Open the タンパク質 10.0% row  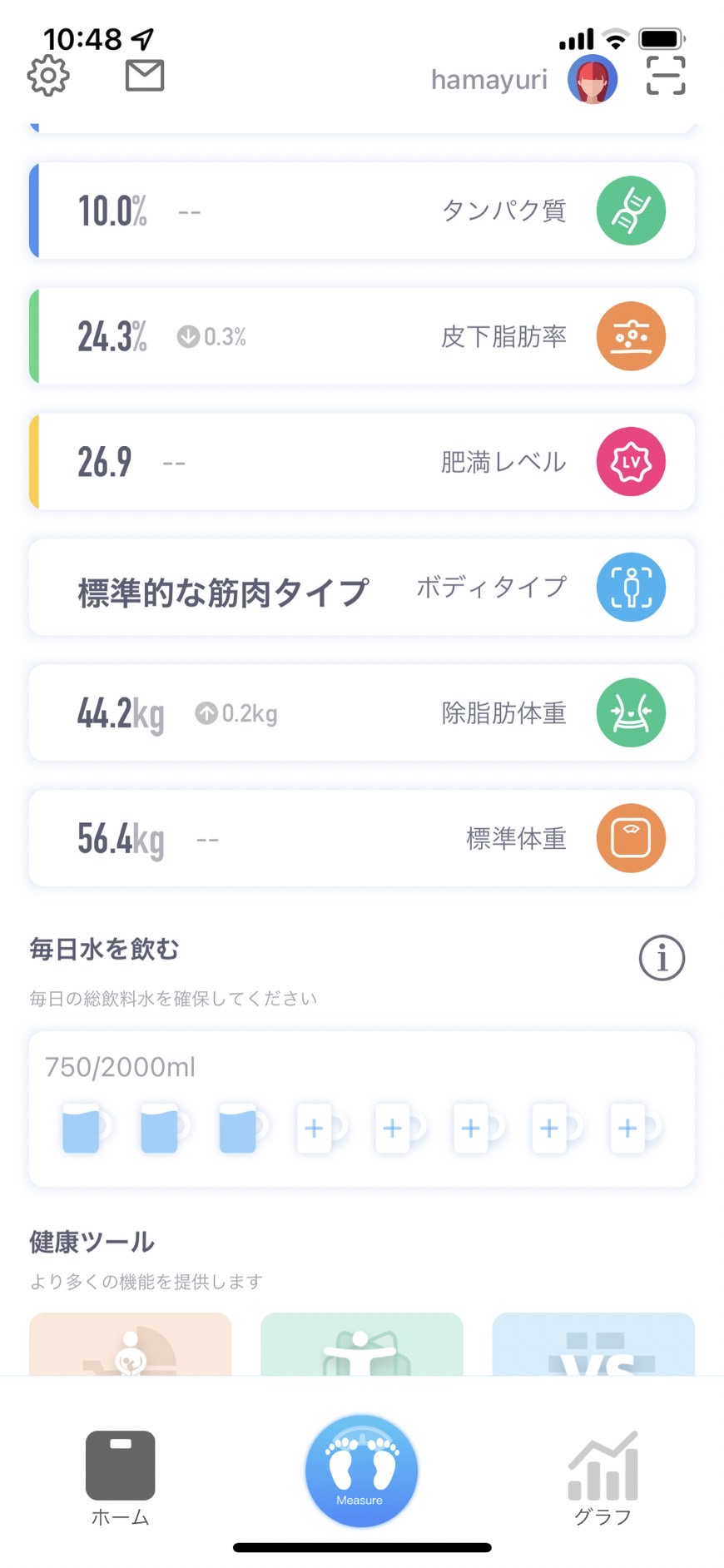[362, 211]
